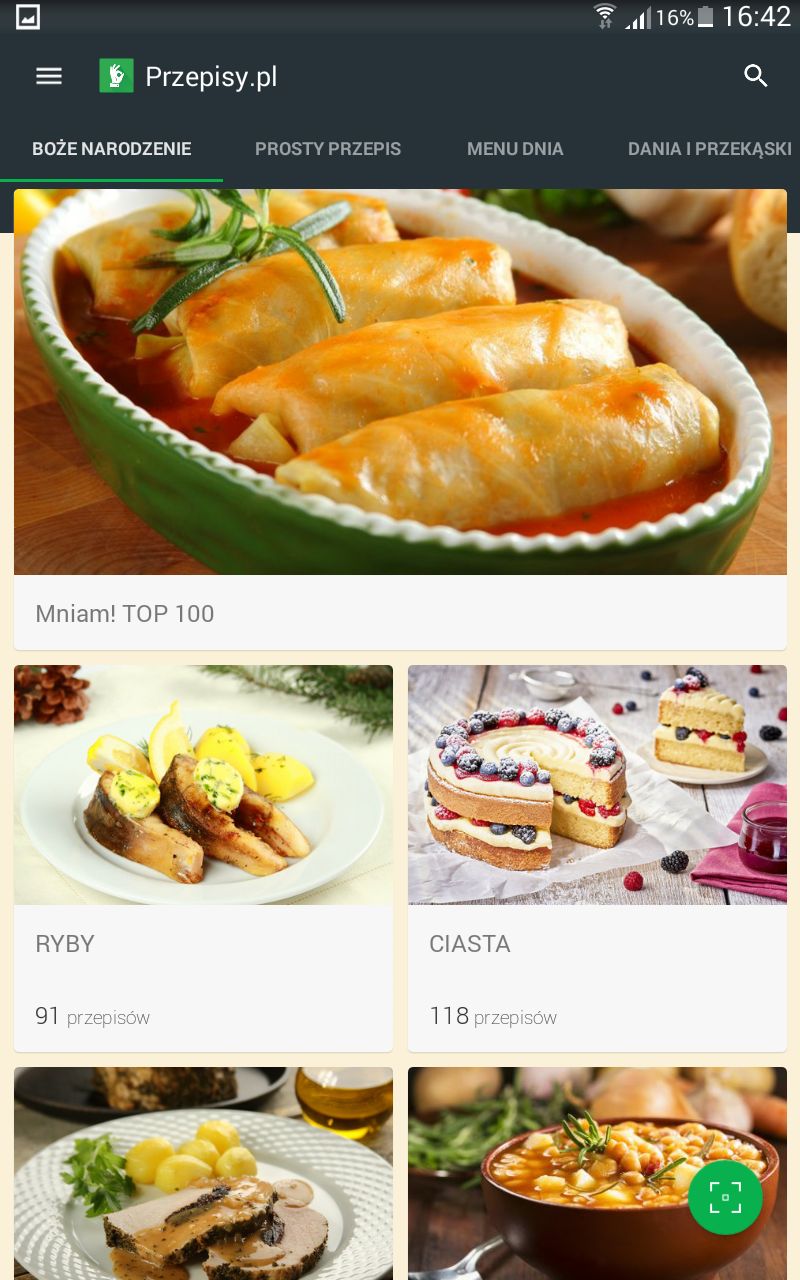
Task: Open recipe search
Action: click(756, 76)
